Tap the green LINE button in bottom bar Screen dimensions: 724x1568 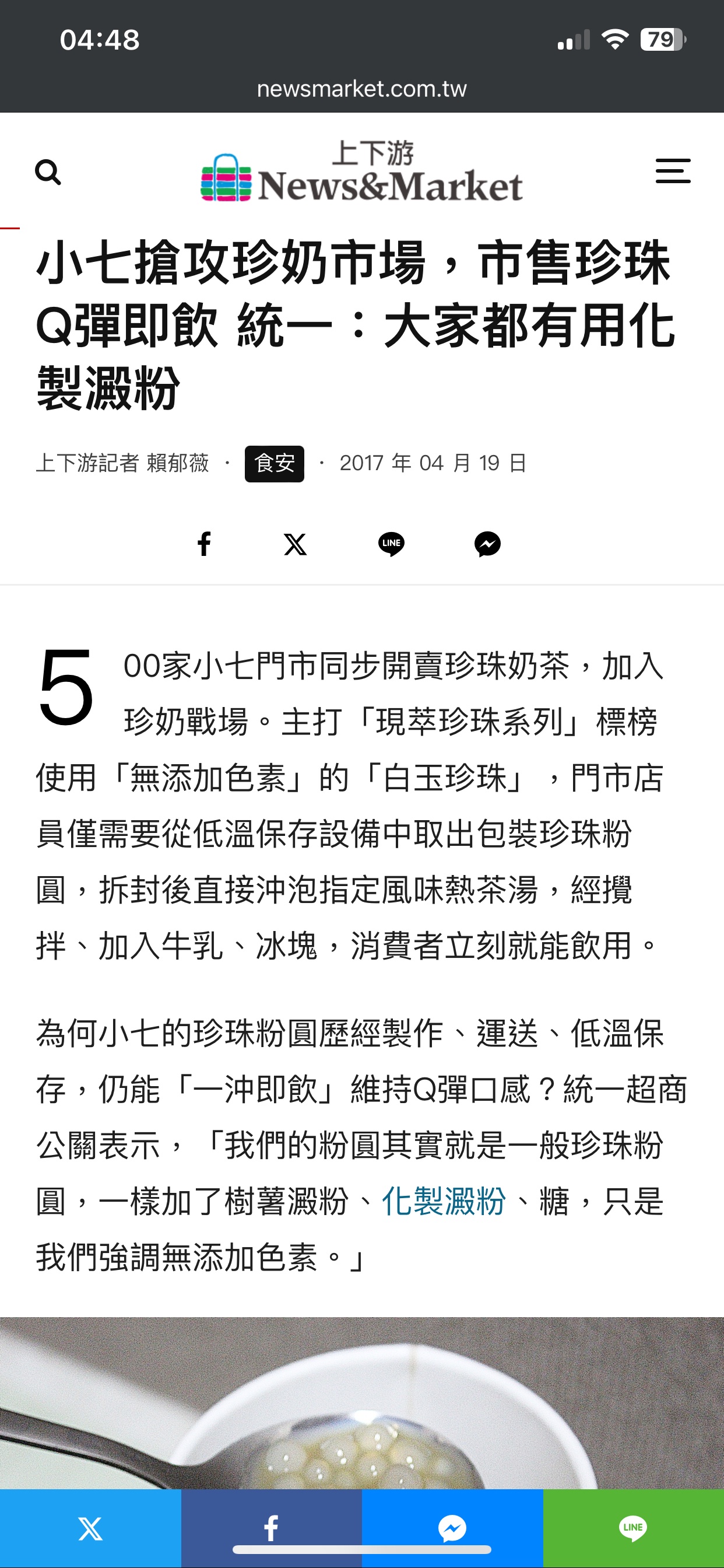coord(632,1528)
